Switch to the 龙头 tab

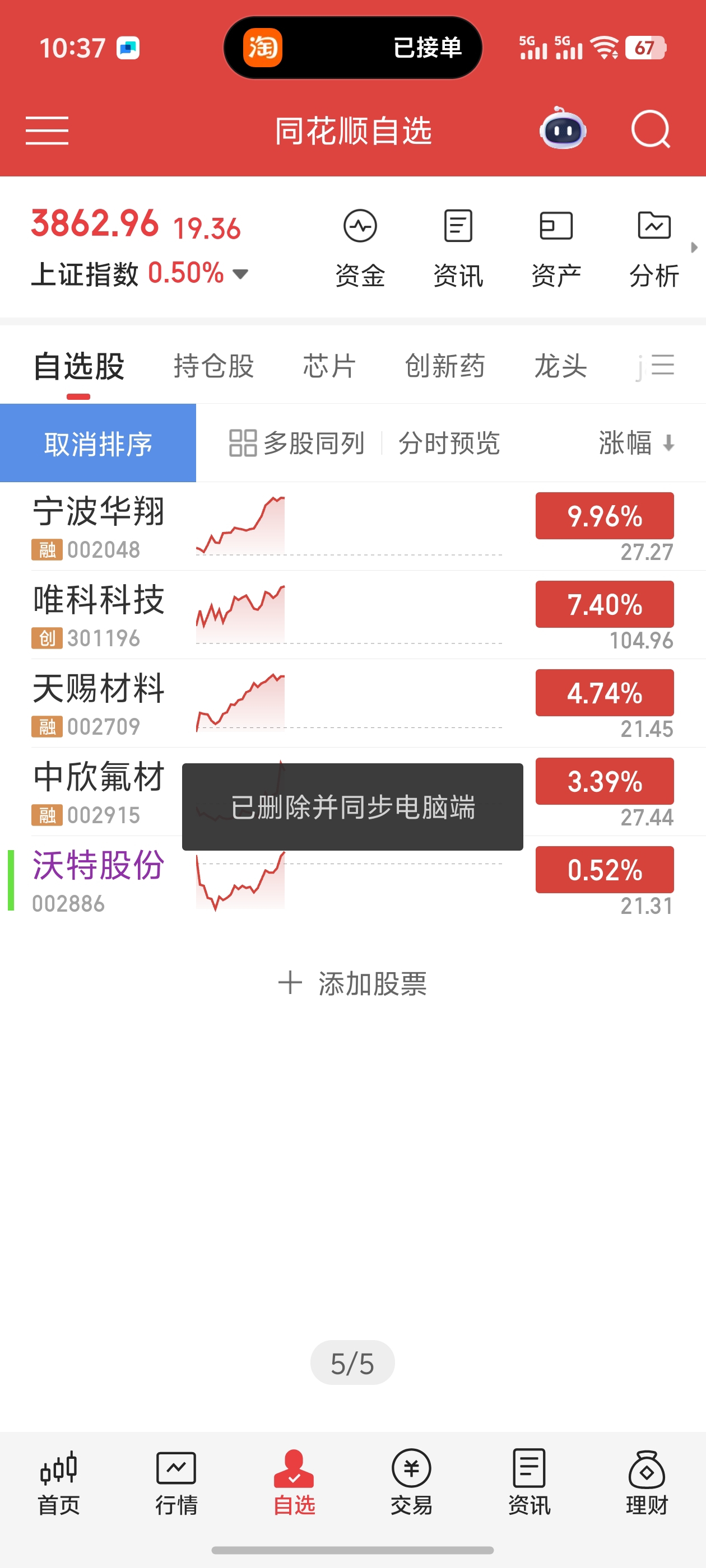pos(560,366)
